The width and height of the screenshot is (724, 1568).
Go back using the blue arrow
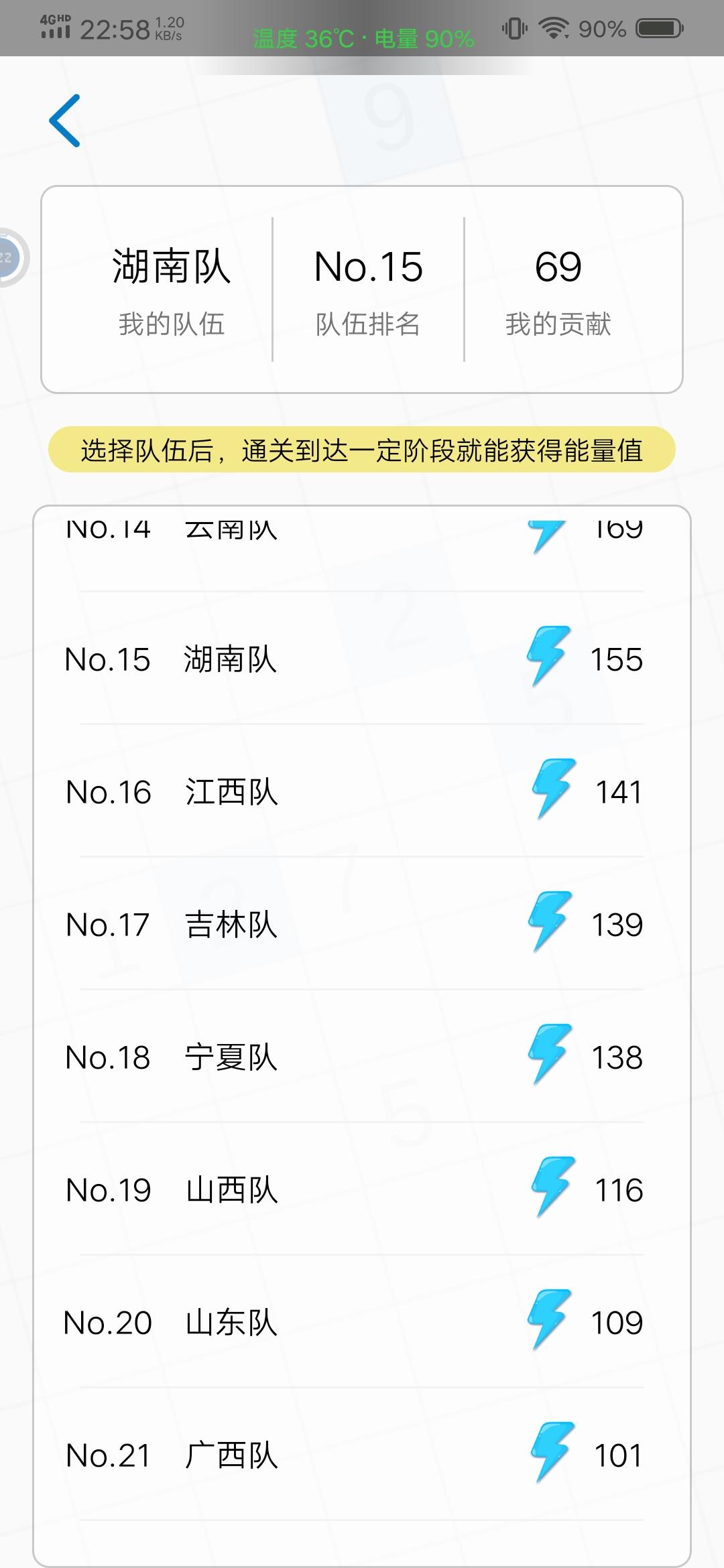[65, 121]
